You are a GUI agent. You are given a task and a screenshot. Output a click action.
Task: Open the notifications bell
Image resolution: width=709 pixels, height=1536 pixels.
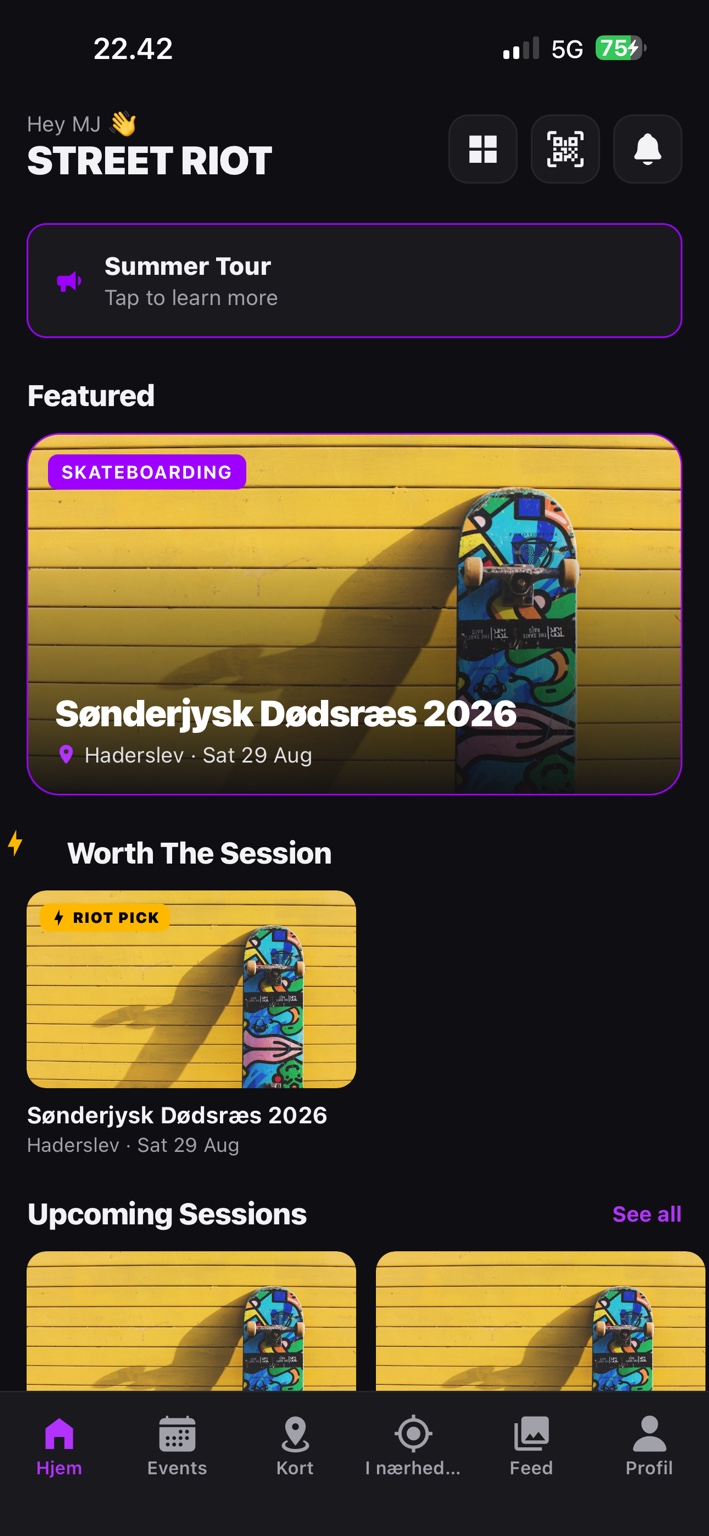pyautogui.click(x=647, y=149)
